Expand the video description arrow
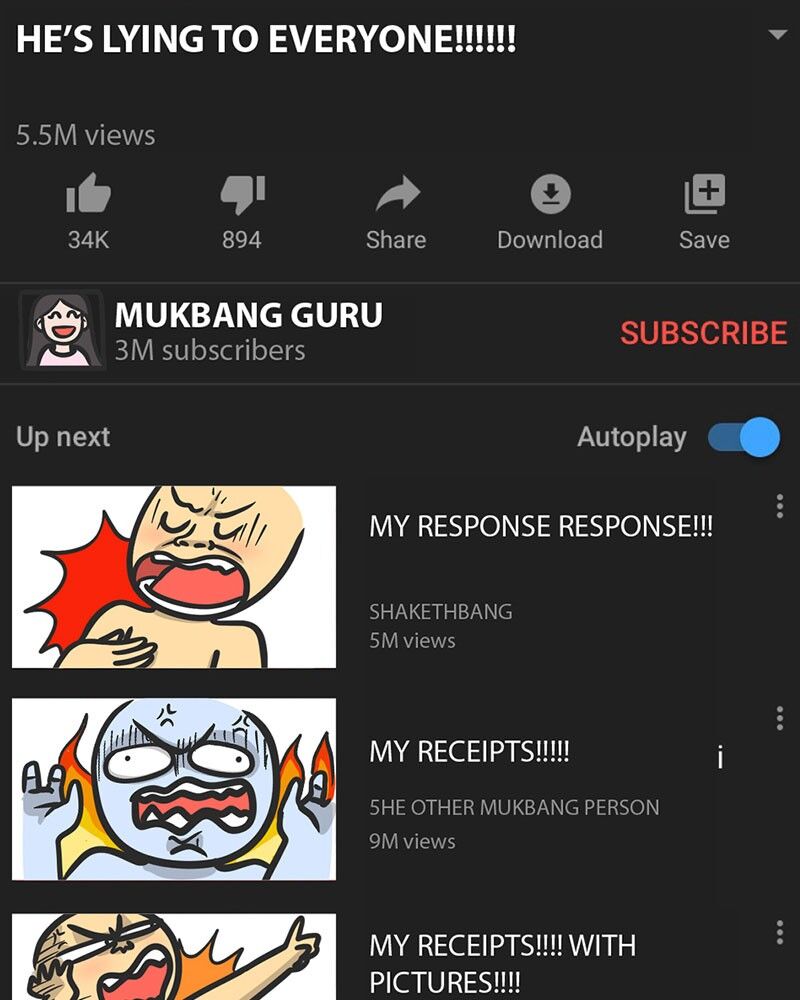The image size is (800, 1000). click(777, 35)
